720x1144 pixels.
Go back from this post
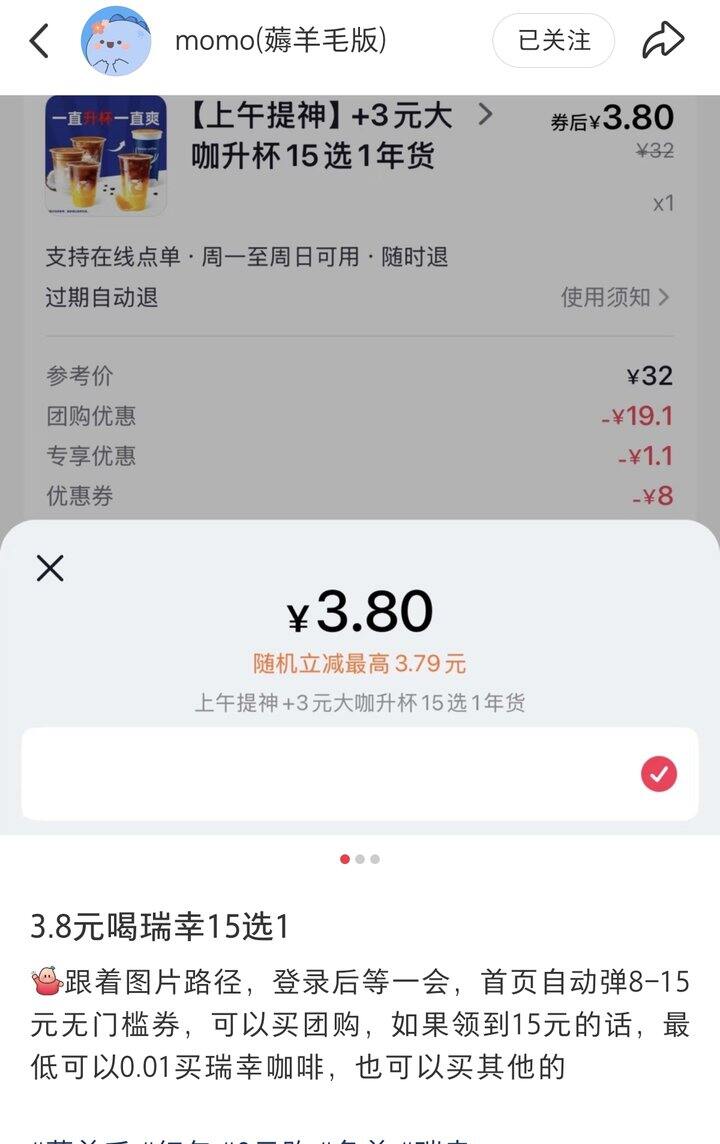coord(39,41)
